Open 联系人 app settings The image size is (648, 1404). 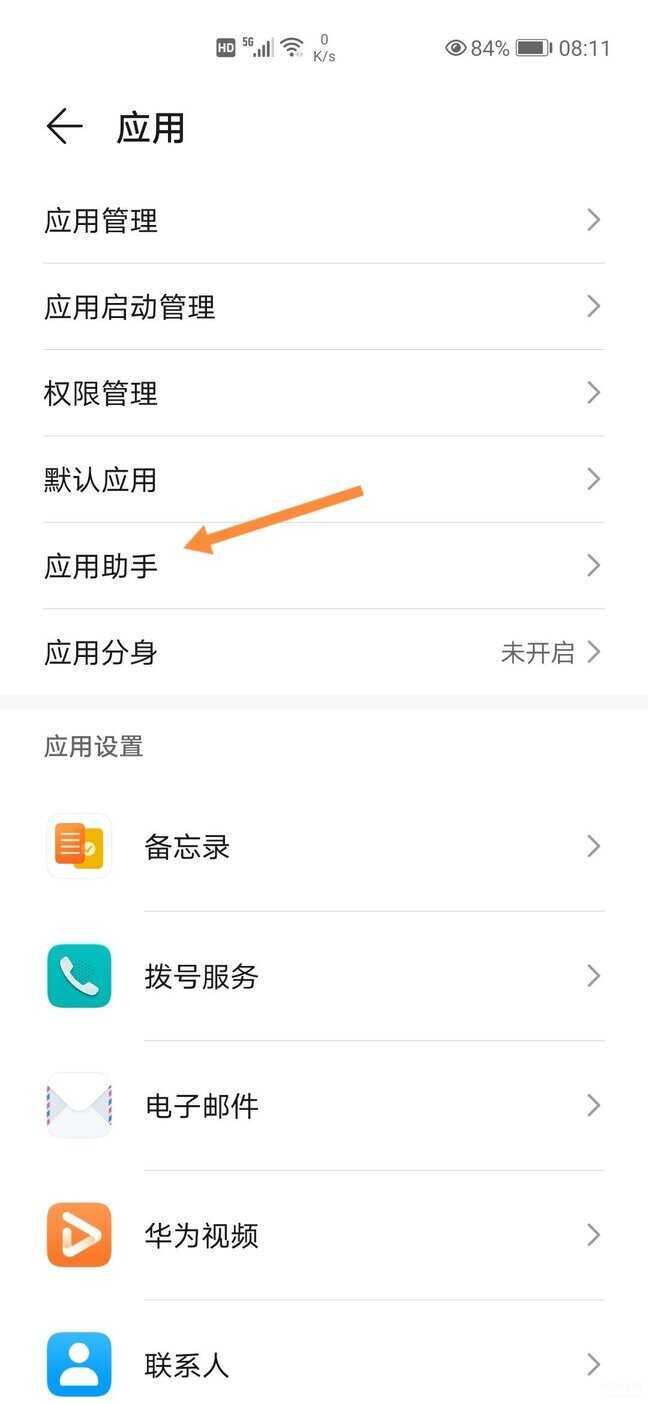323,1364
